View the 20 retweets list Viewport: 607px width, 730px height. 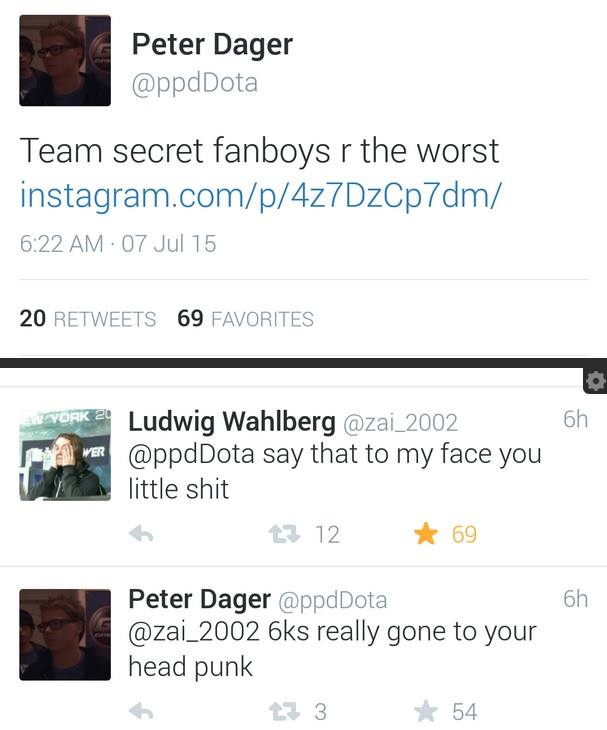click(x=88, y=319)
